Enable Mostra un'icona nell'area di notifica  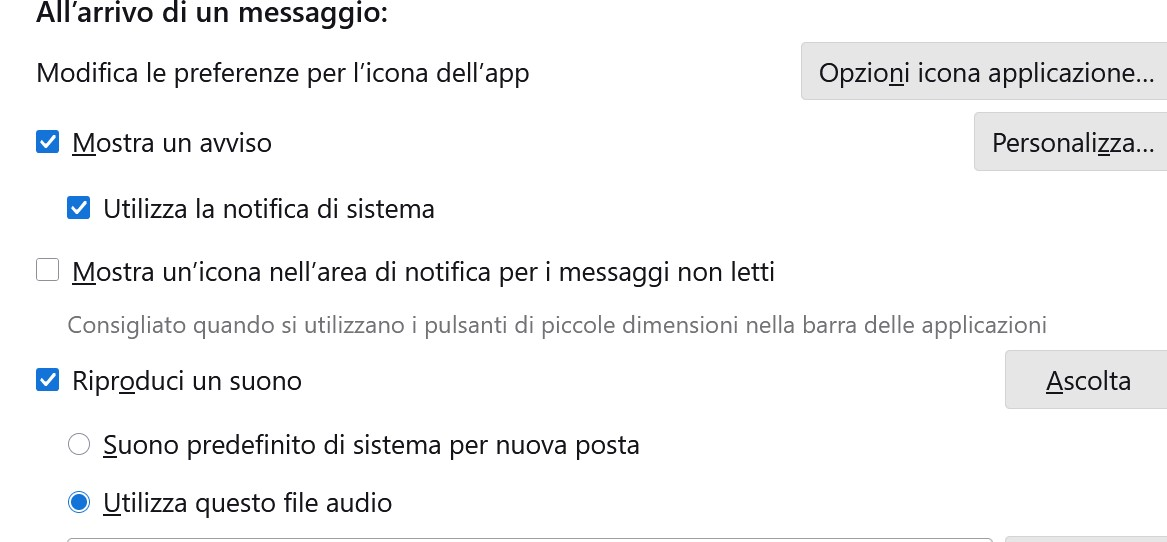pos(47,270)
